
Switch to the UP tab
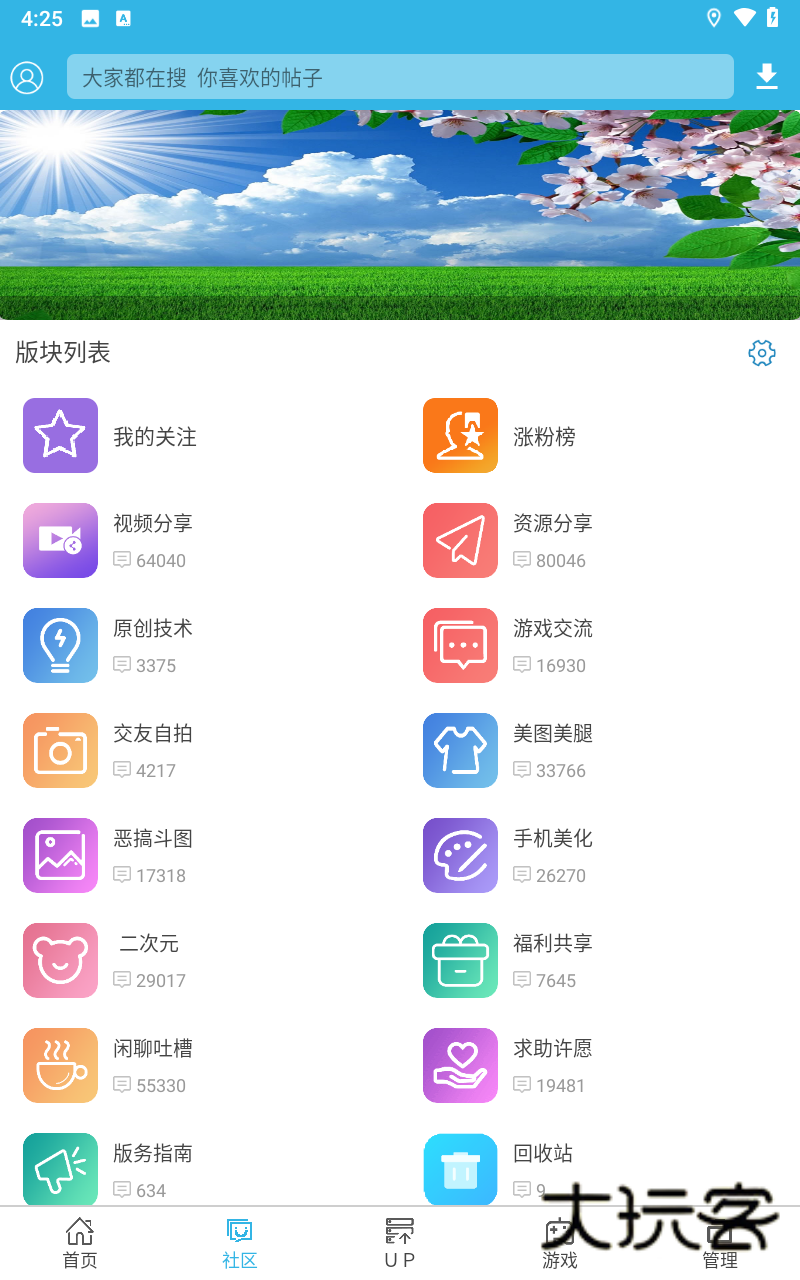400,1243
